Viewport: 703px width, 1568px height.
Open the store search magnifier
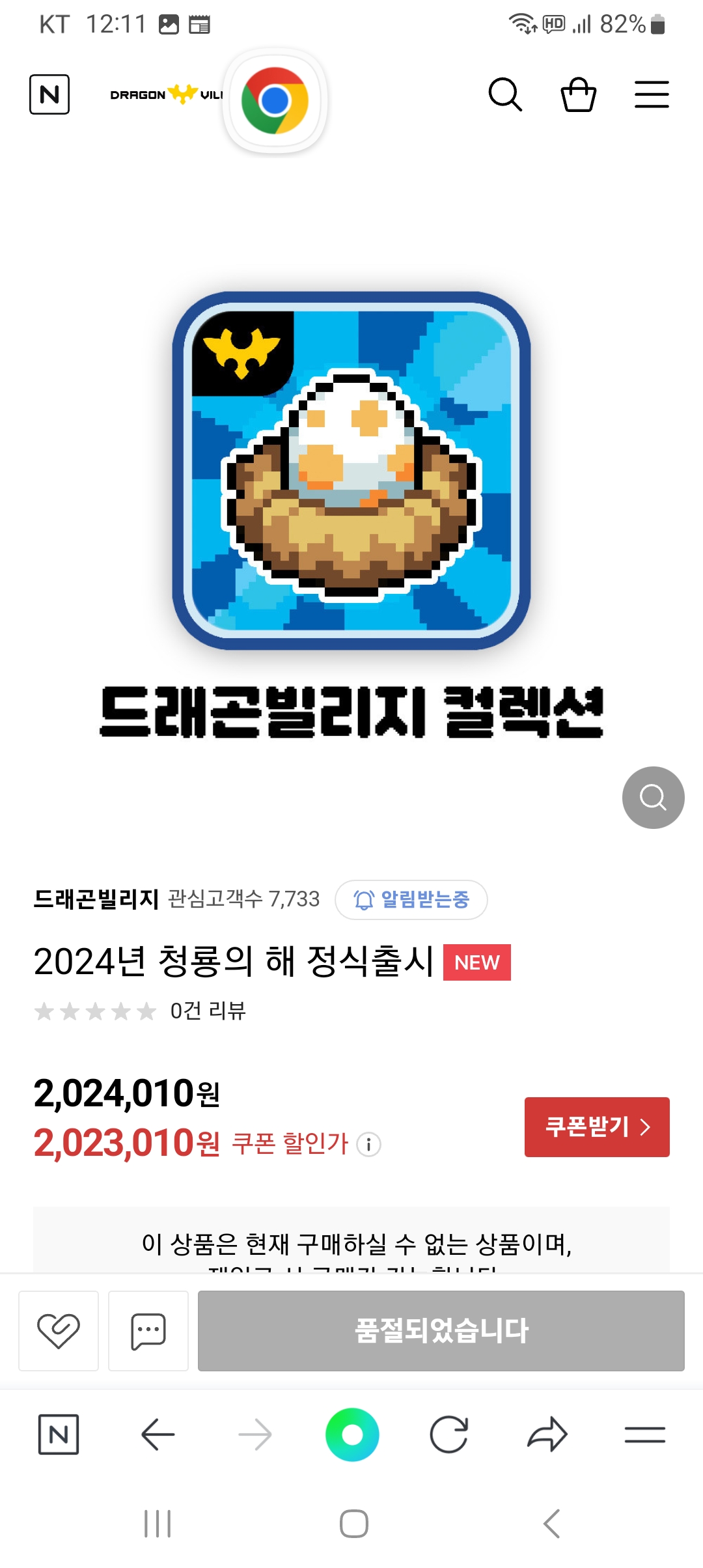pos(505,95)
